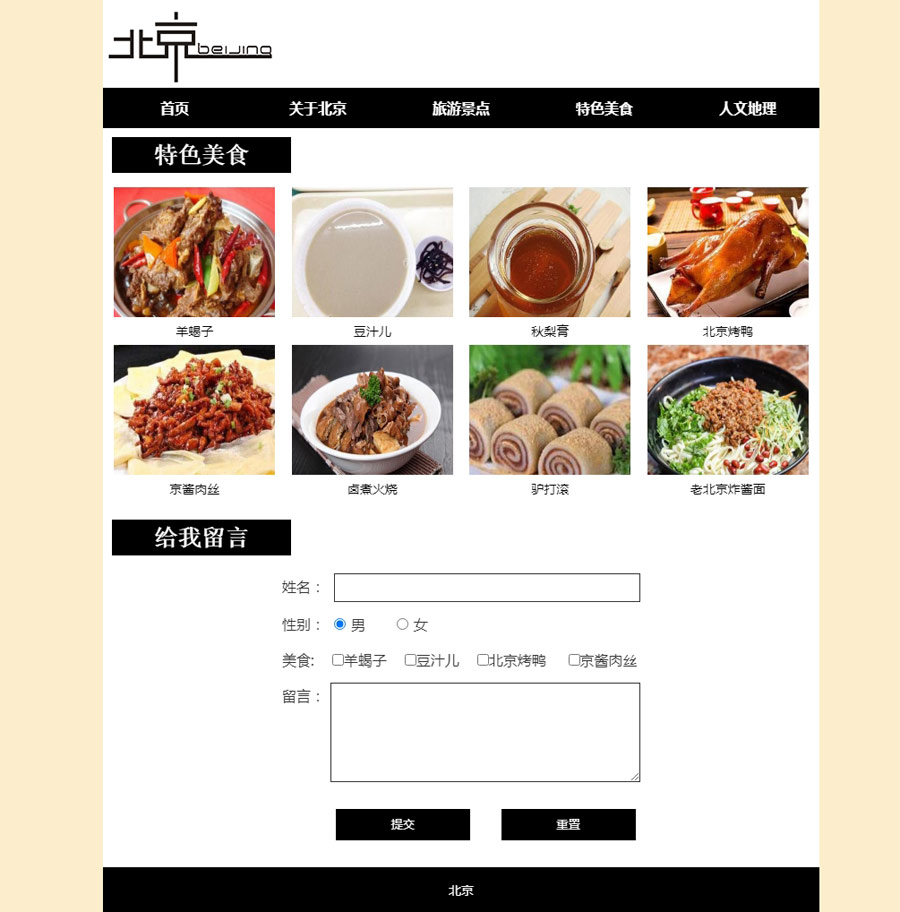Tap the 留言 message text area
Viewport: 900px width, 912px height.
(x=485, y=732)
